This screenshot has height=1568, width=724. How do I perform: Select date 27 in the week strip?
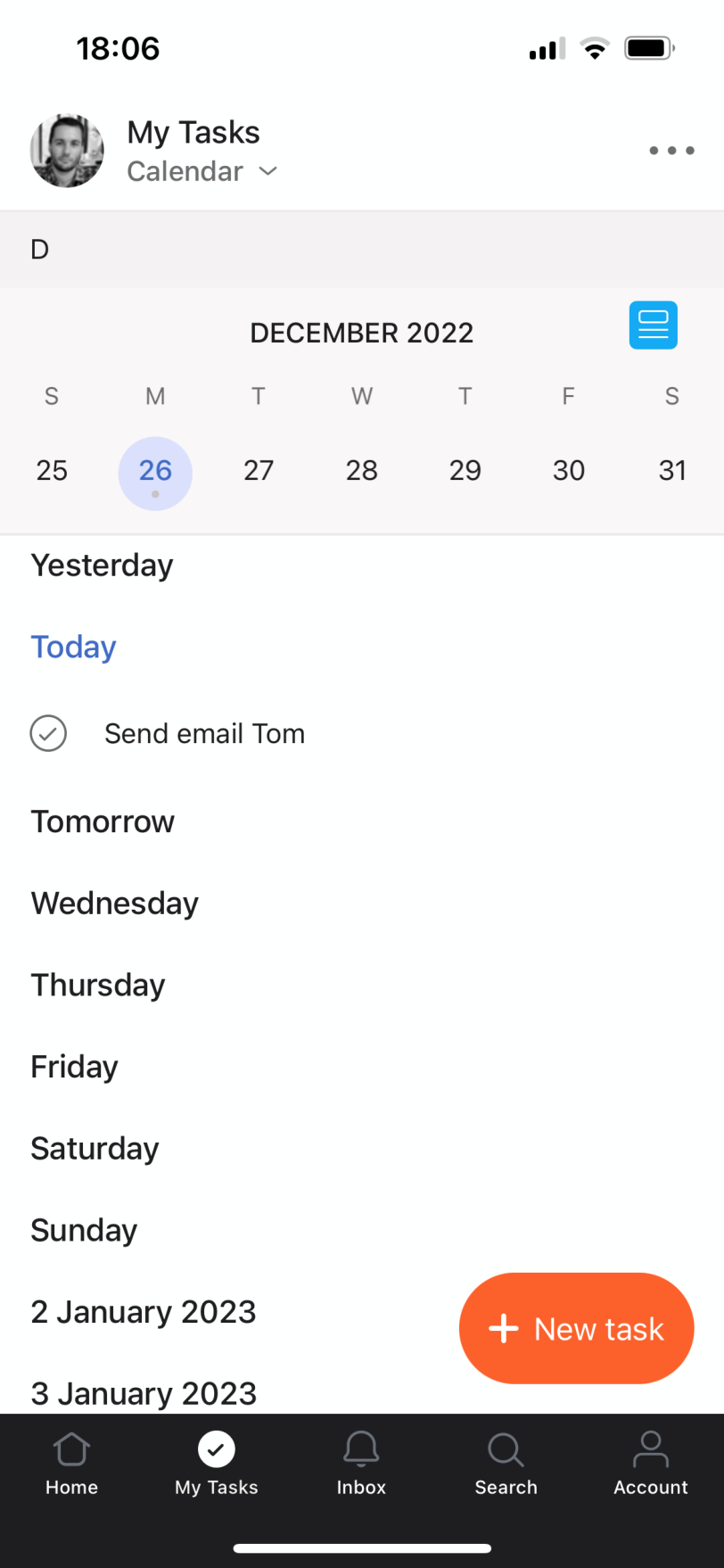259,470
